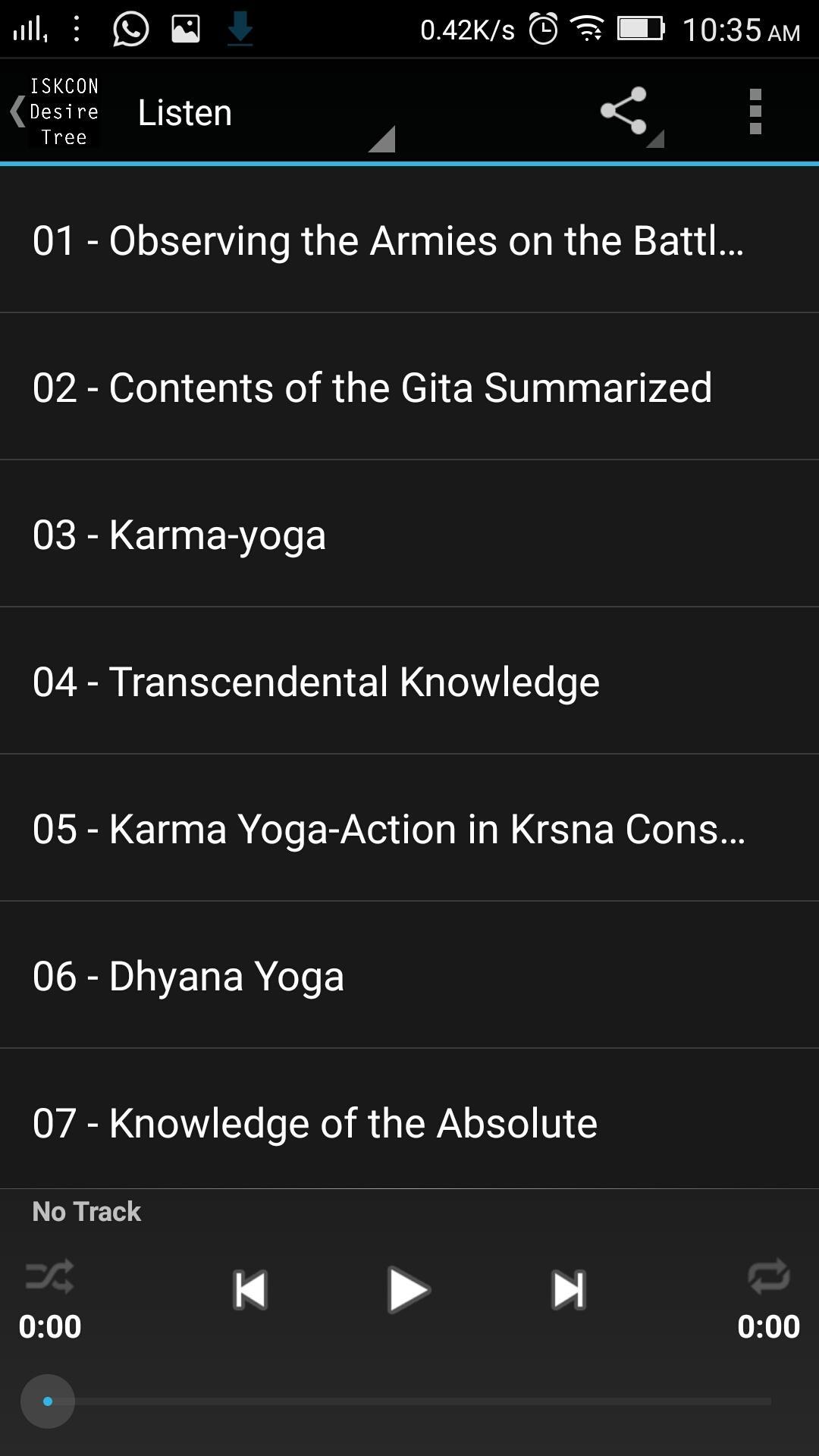
Task: Select 02 - Contents of the Gita Summarized
Action: 409,387
